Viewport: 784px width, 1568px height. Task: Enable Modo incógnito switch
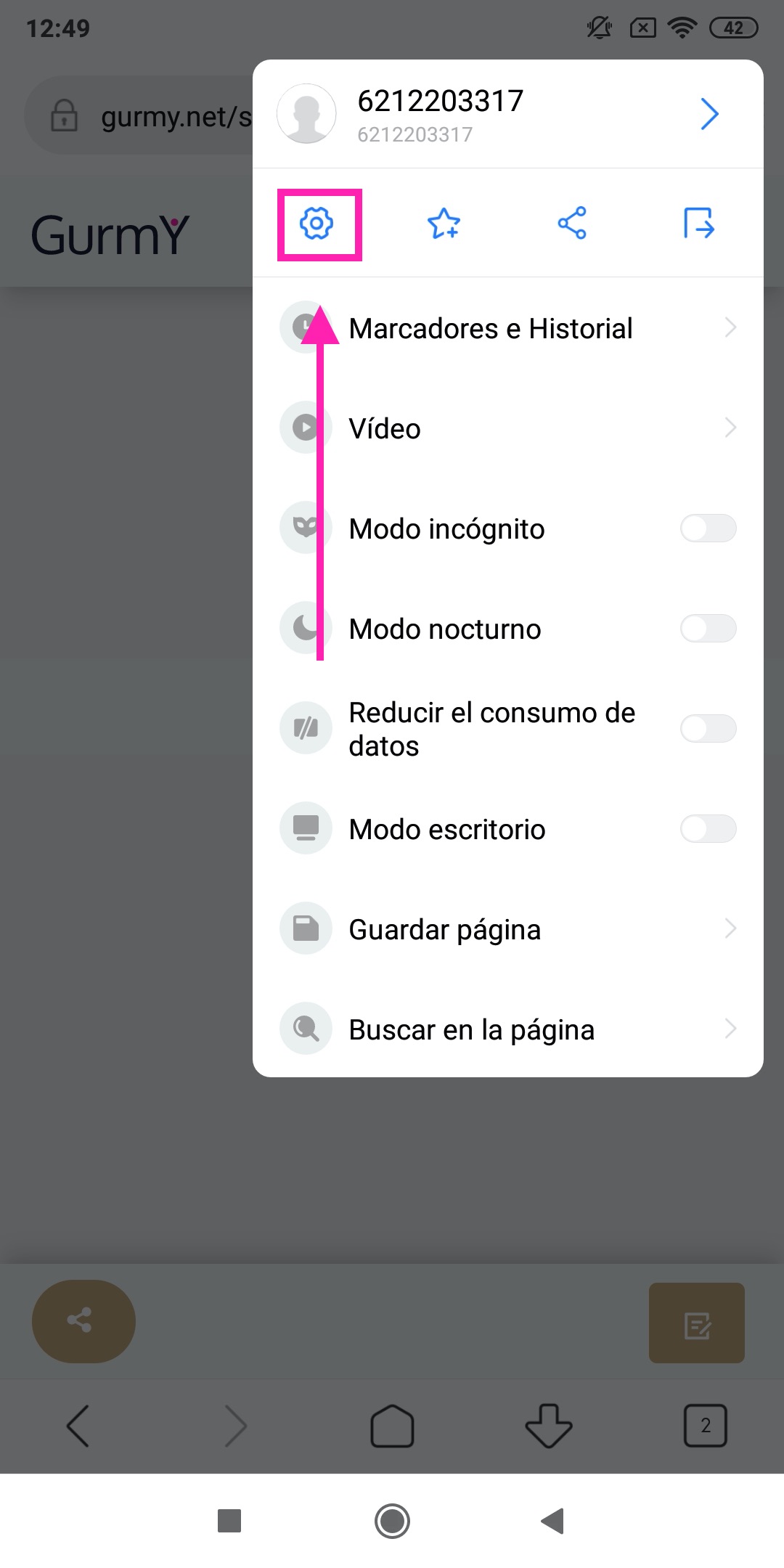pyautogui.click(x=708, y=528)
